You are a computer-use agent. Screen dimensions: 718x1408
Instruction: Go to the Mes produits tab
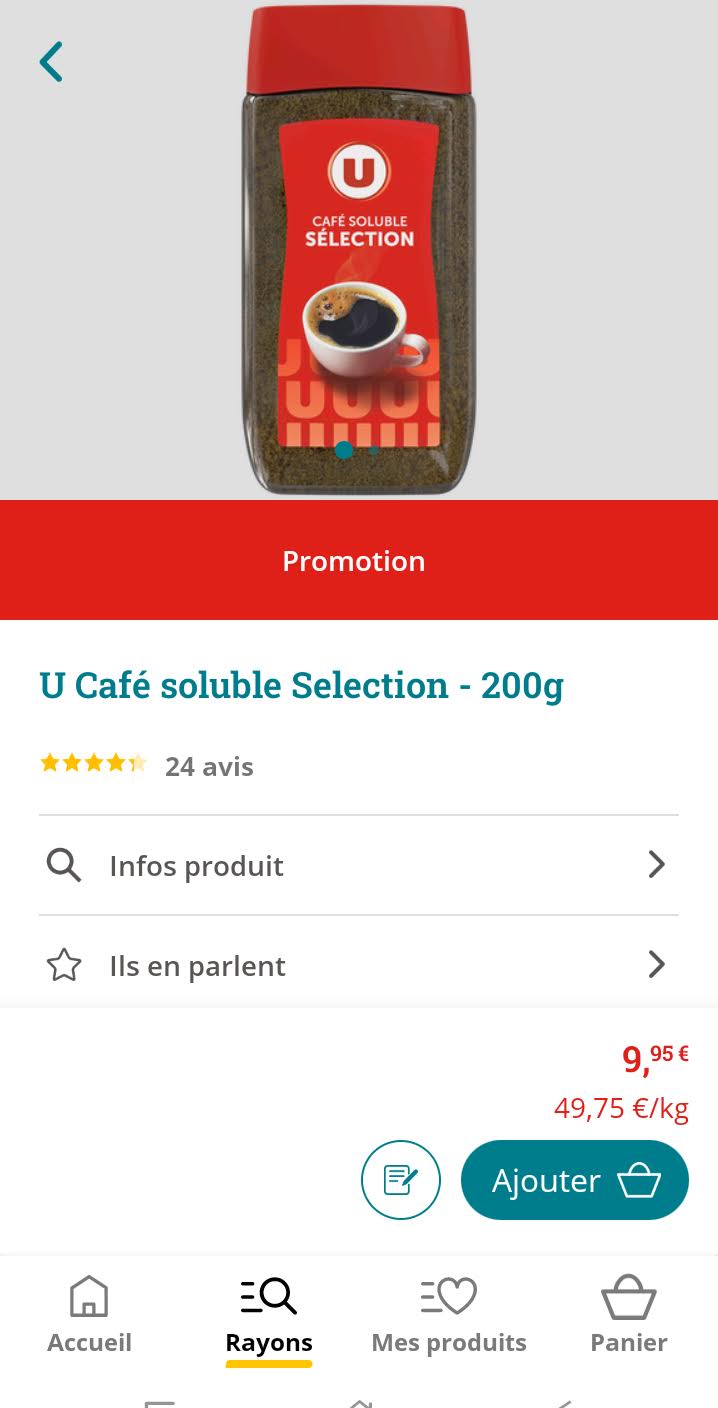[x=448, y=1315]
